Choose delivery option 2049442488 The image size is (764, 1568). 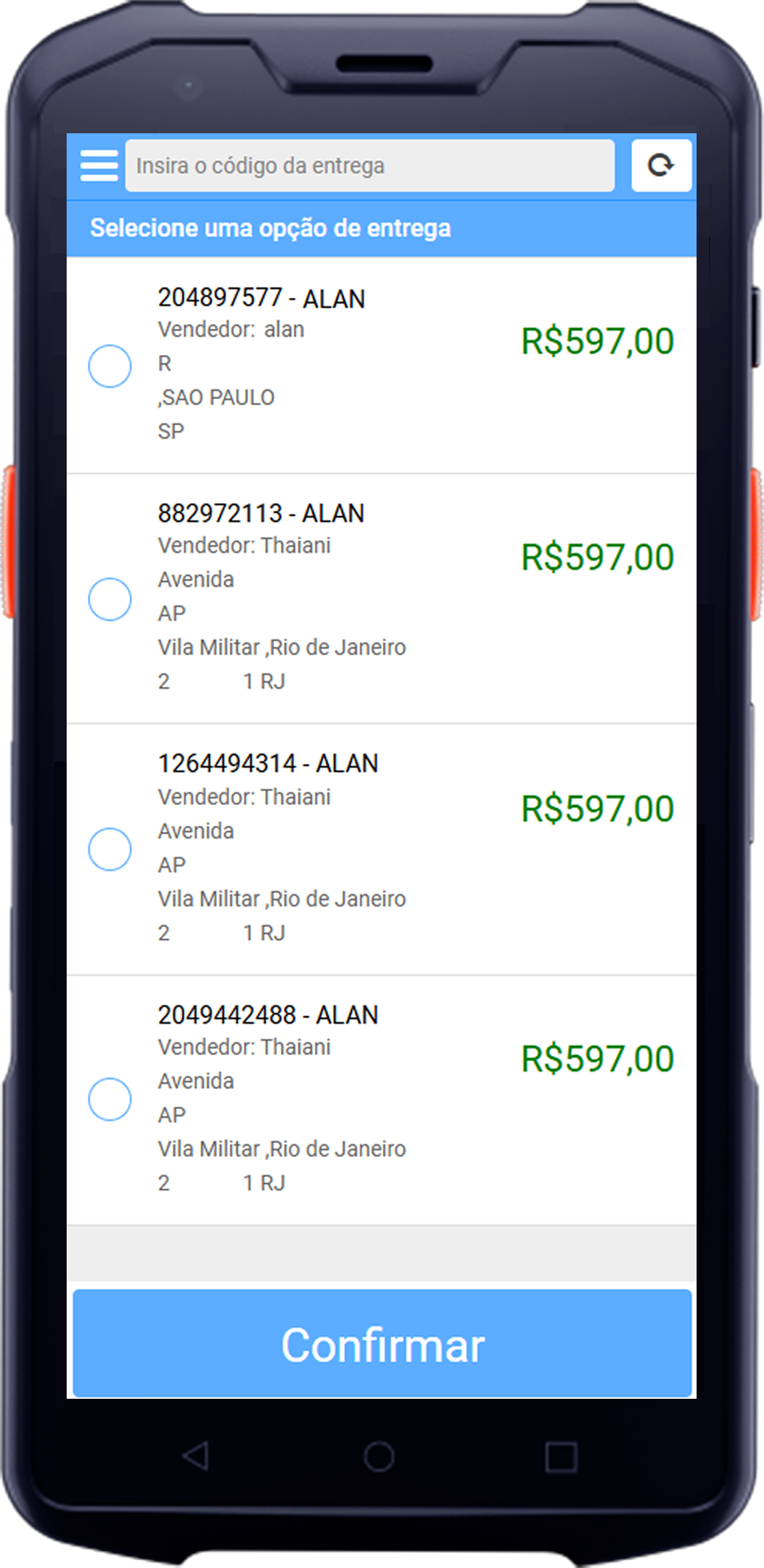(x=109, y=1099)
